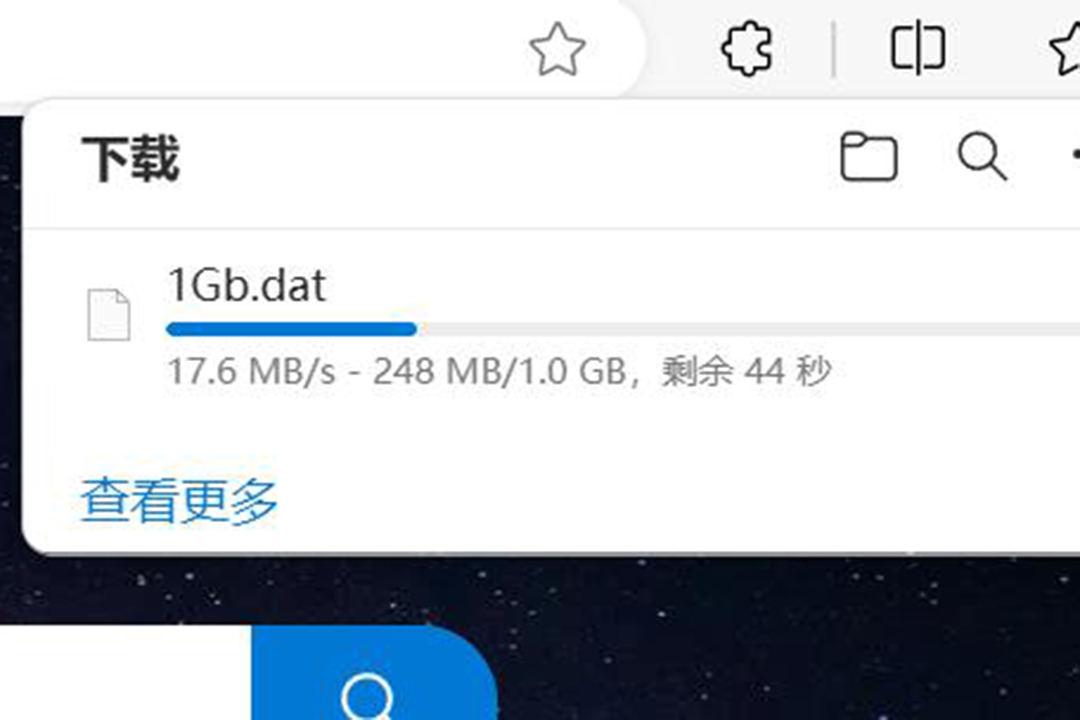This screenshot has height=720, width=1080.
Task: Open the downloads folder
Action: click(868, 157)
